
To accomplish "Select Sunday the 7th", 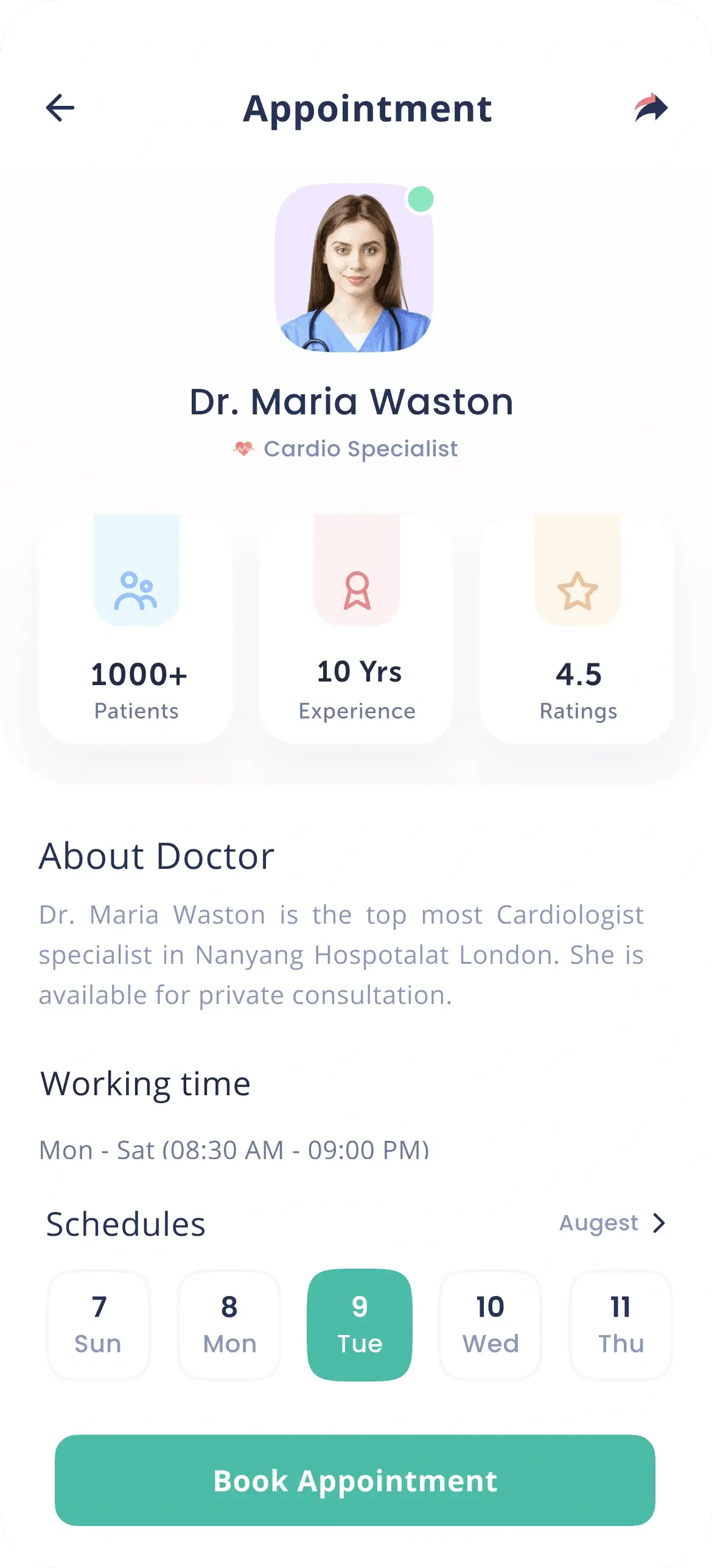I will 99,1325.
